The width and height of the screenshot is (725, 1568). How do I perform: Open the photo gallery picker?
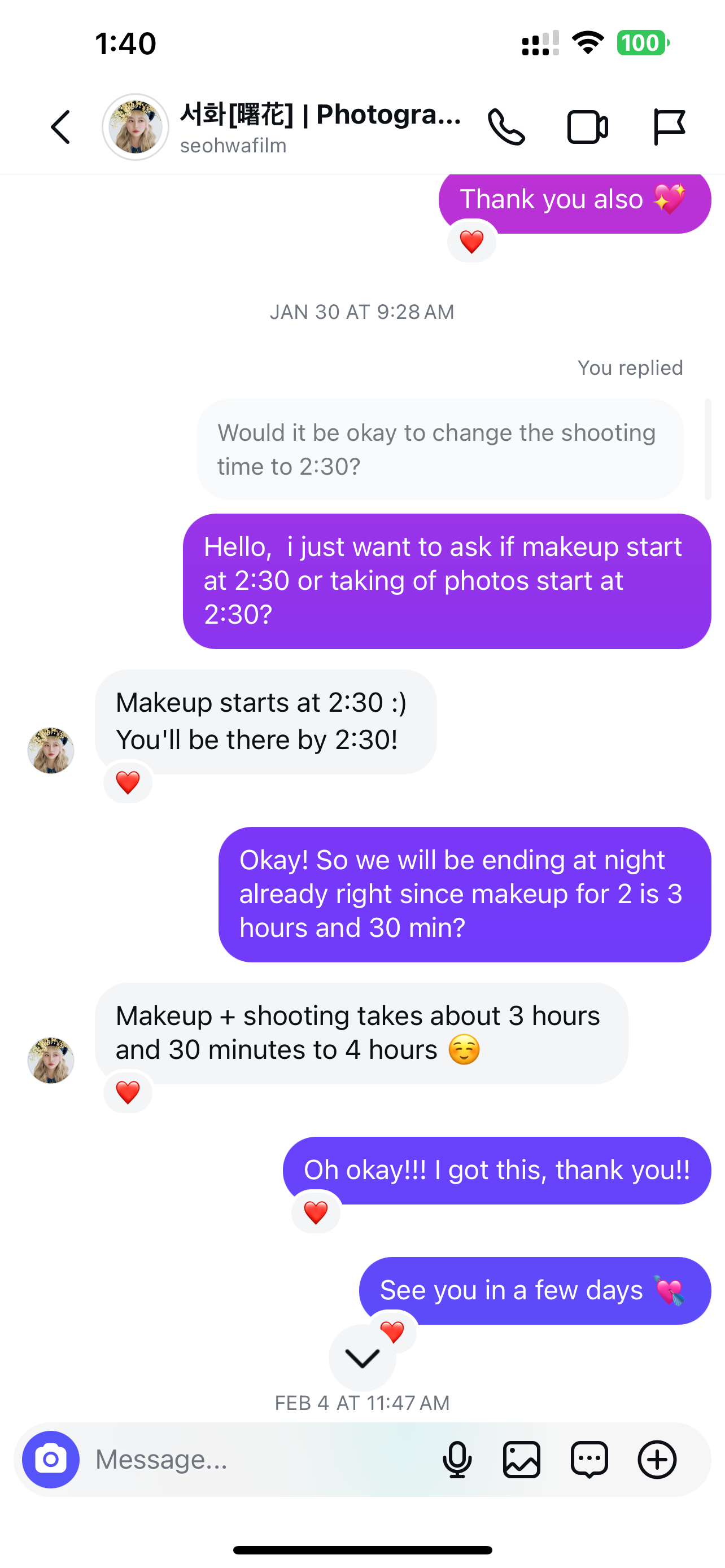pos(522,1459)
